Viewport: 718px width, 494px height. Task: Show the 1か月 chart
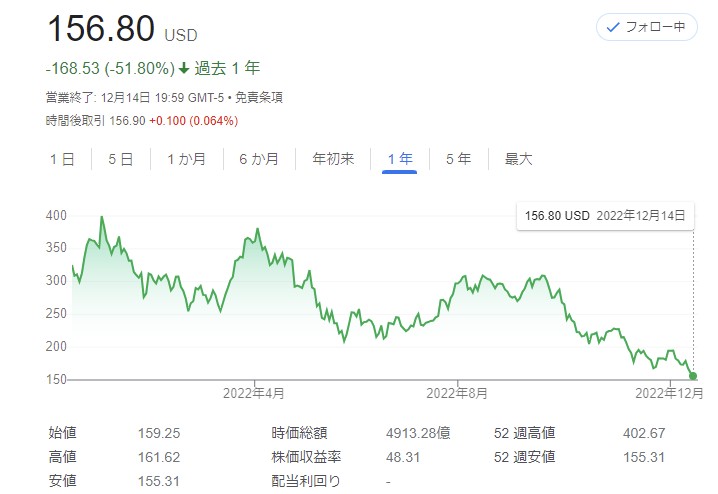[187, 159]
